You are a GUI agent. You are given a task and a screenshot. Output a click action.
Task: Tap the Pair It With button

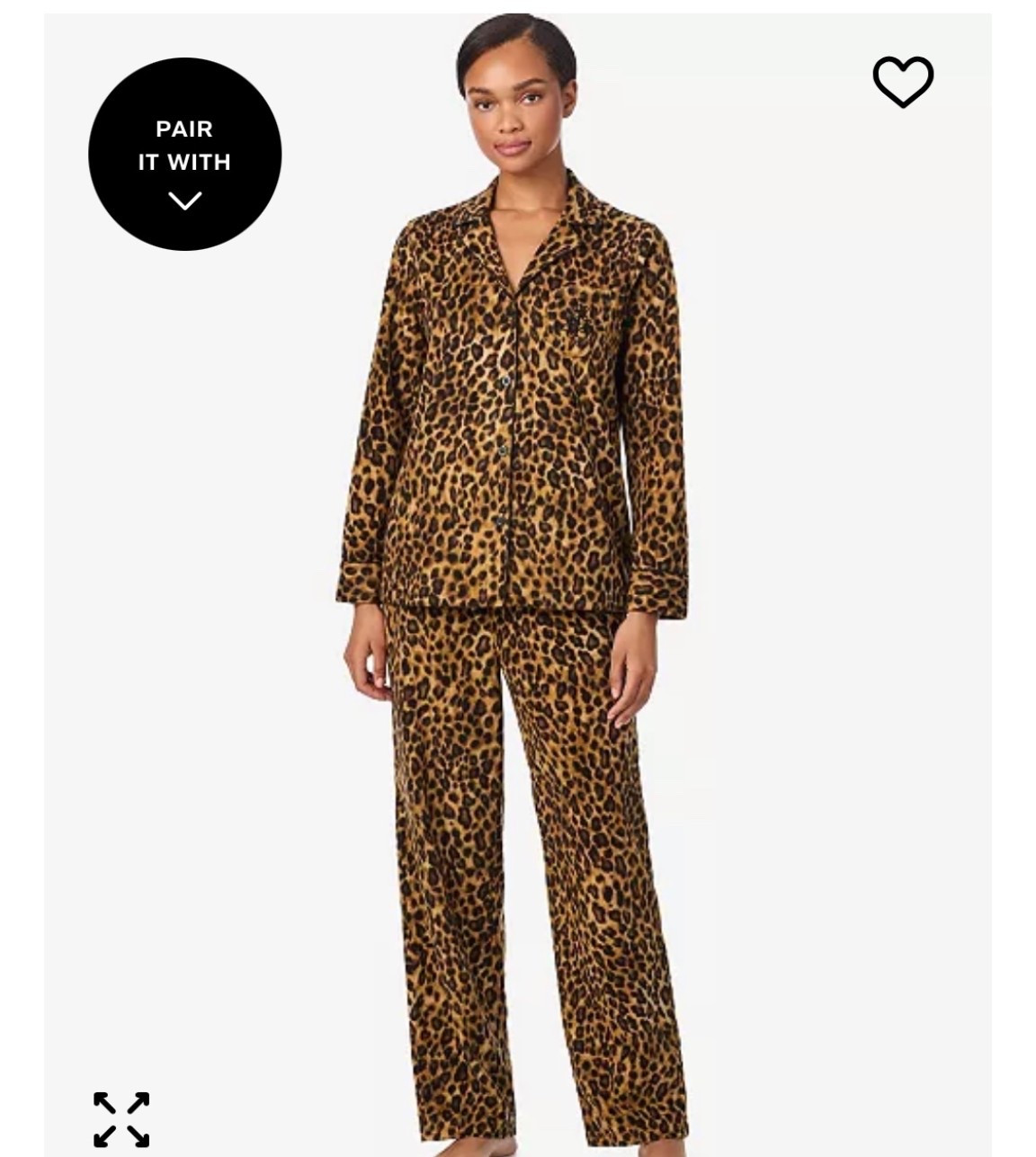(x=184, y=155)
